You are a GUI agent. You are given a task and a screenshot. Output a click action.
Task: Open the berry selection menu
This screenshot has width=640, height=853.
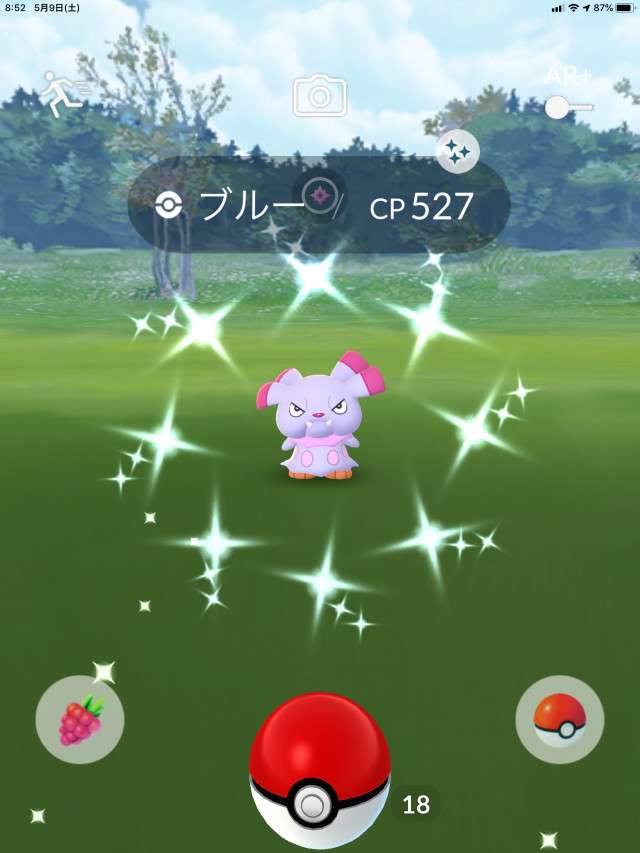(x=80, y=720)
